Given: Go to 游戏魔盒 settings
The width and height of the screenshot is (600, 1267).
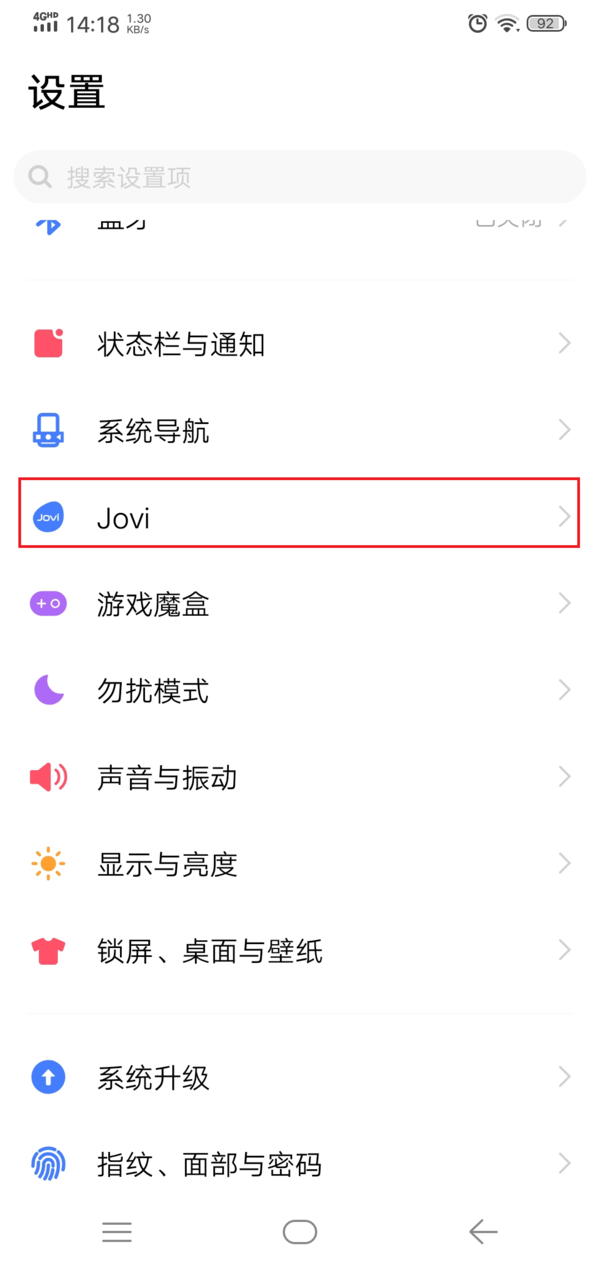Looking at the screenshot, I should 300,604.
